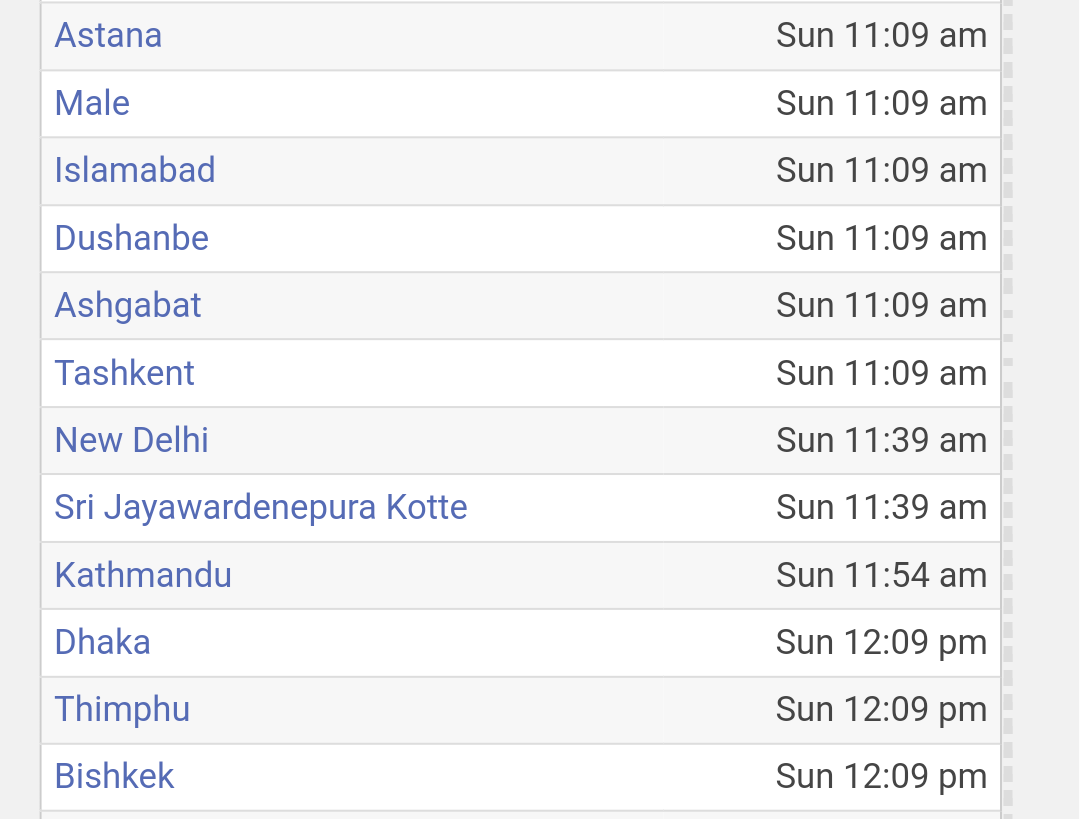
Task: Open Kathmandu time details
Action: [143, 575]
